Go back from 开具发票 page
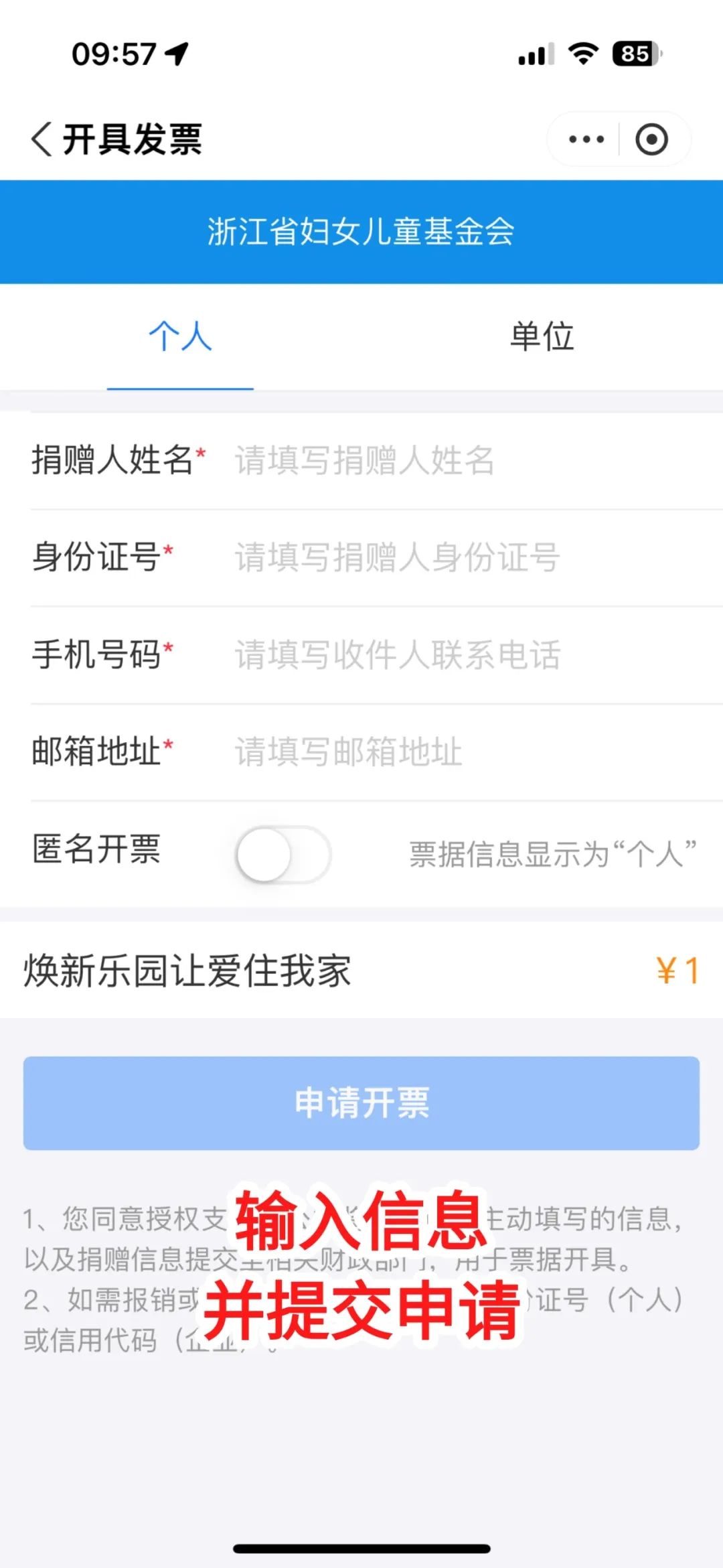 pos(42,139)
